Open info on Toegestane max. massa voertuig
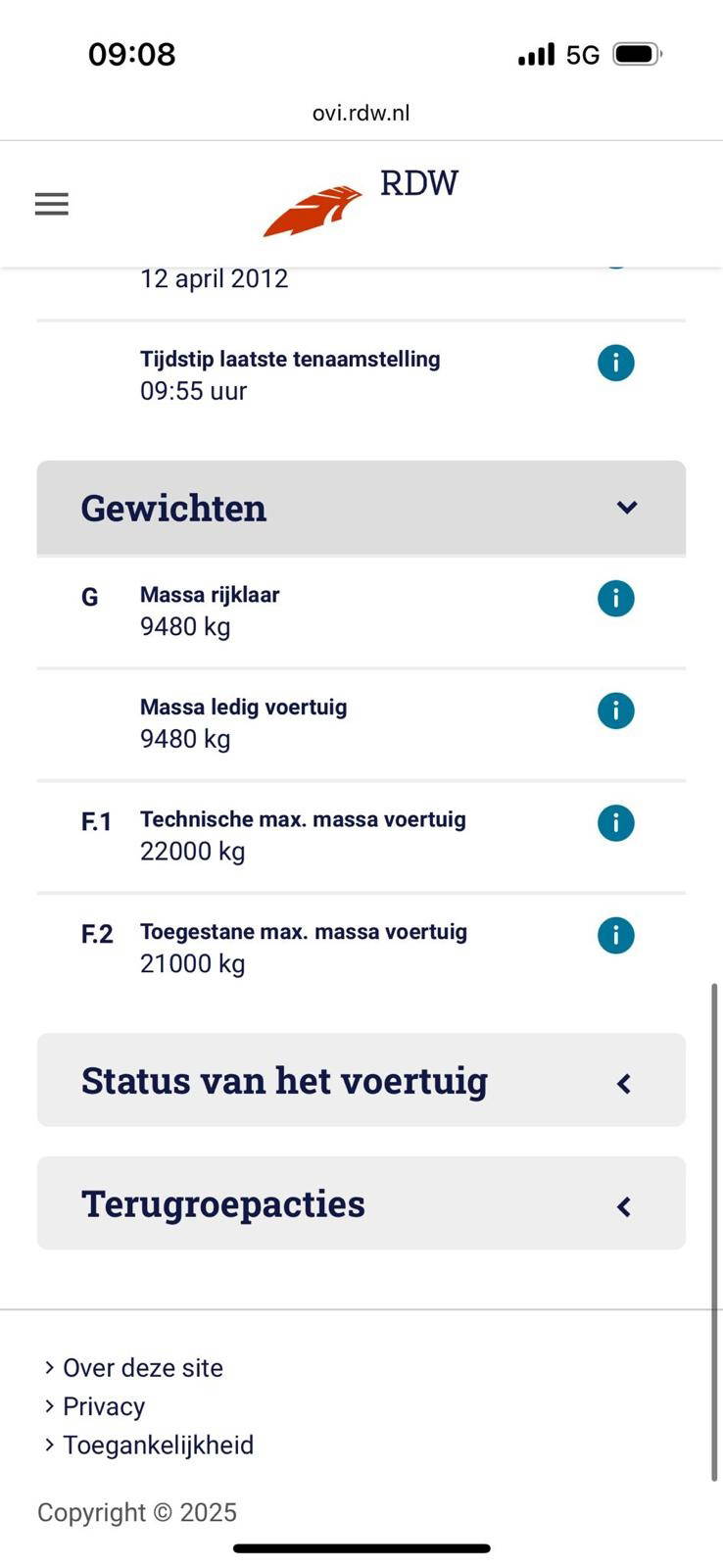This screenshot has height=1568, width=723. [616, 936]
